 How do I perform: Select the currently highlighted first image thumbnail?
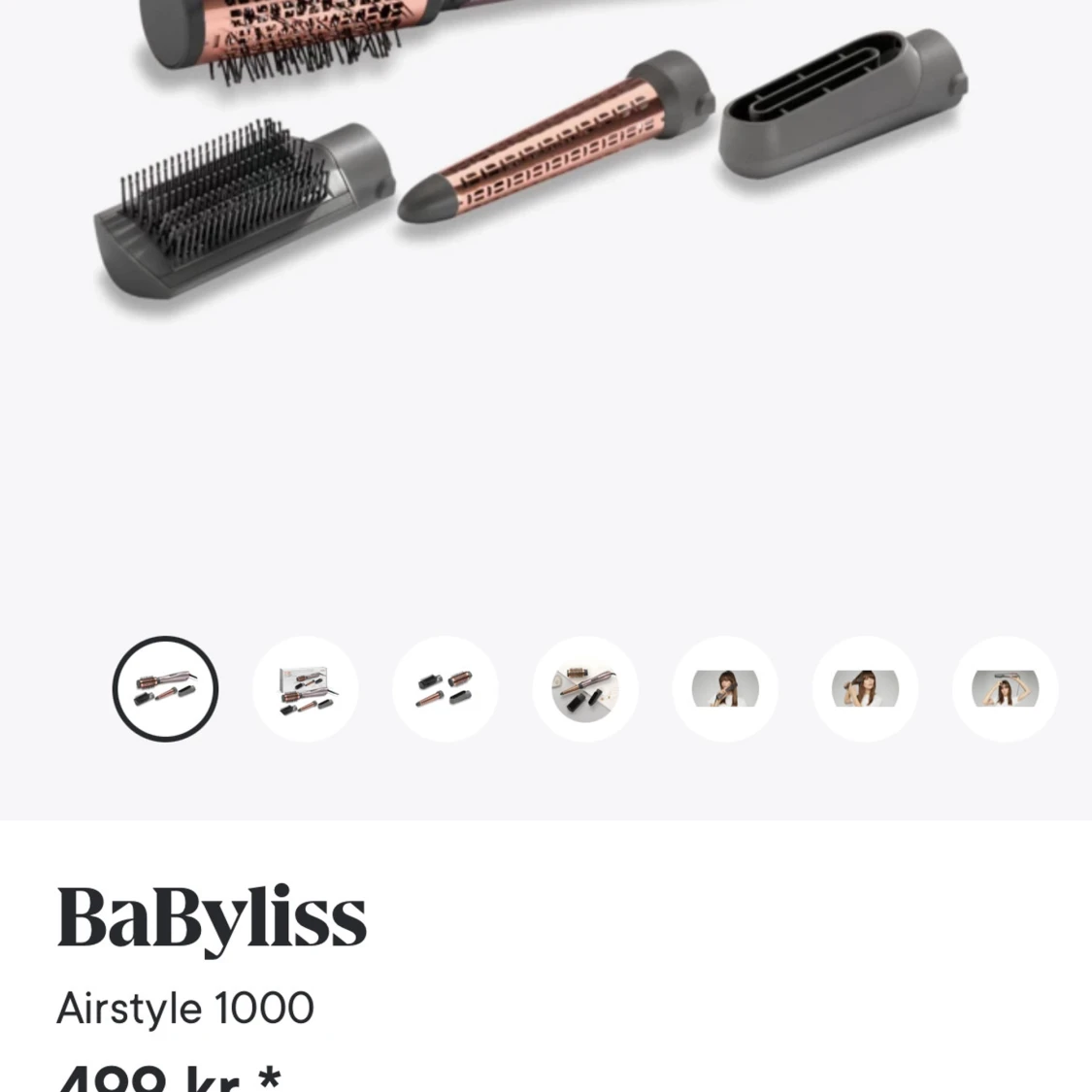tap(165, 689)
